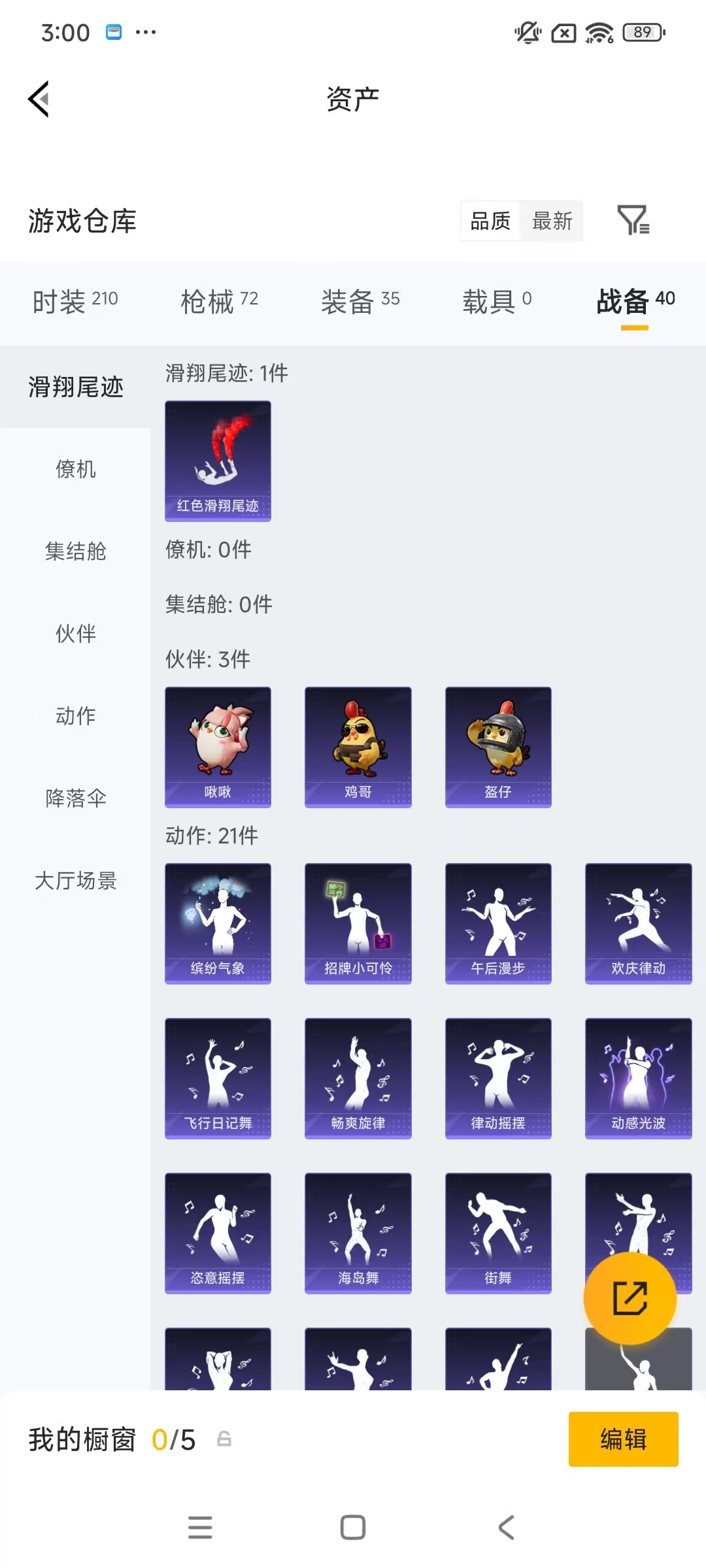Tap the back arrow to leave 资产 page

(39, 99)
